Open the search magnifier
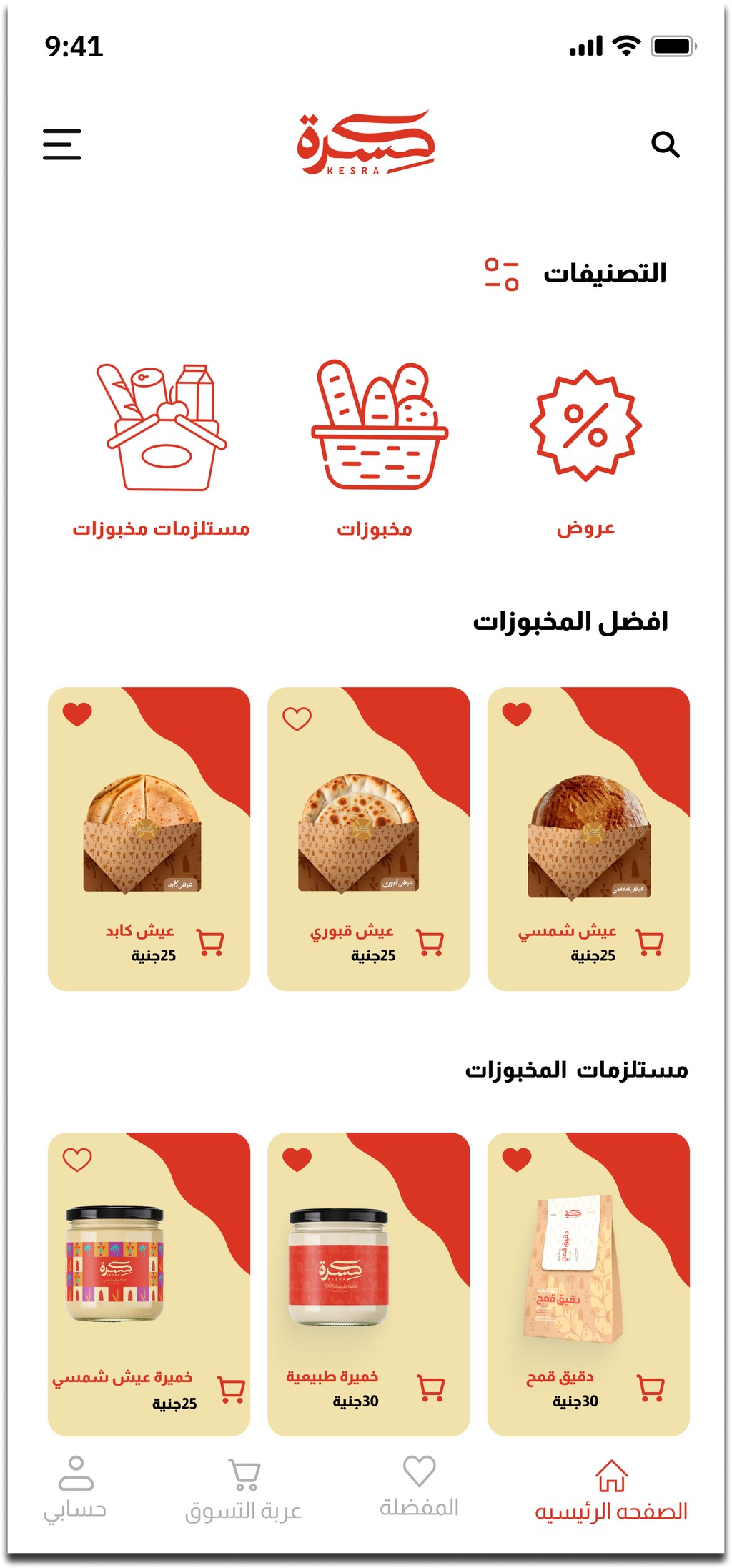Viewport: 732px width, 1568px height. coord(665,144)
